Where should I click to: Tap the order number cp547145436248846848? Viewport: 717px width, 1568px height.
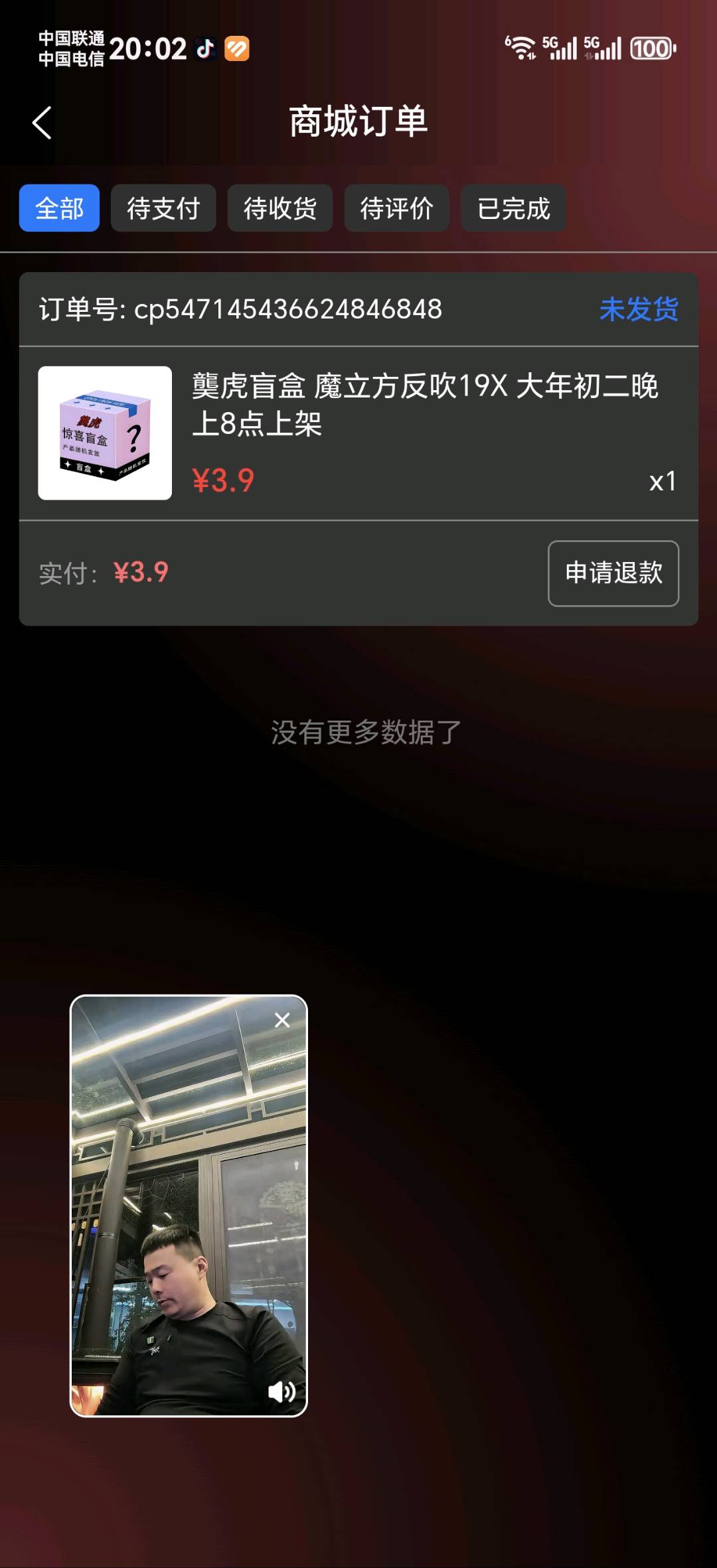(242, 310)
